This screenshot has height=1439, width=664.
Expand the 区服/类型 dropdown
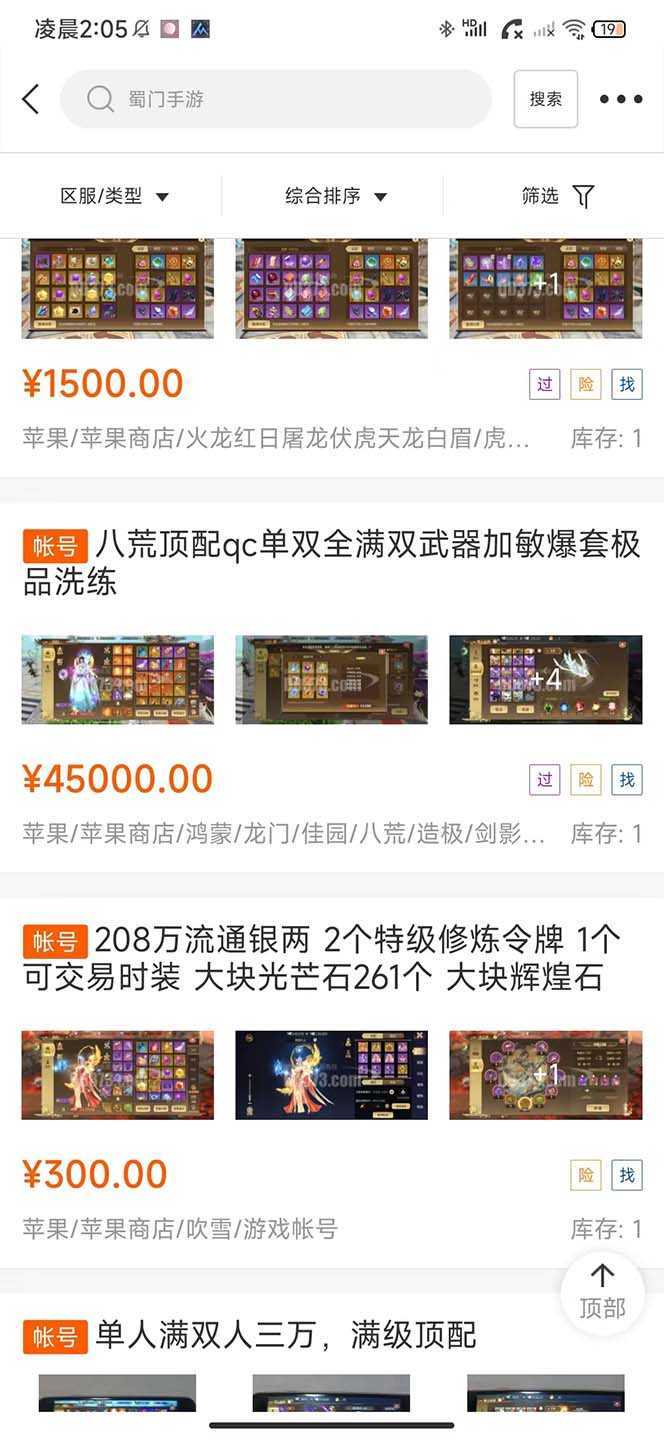[x=115, y=196]
